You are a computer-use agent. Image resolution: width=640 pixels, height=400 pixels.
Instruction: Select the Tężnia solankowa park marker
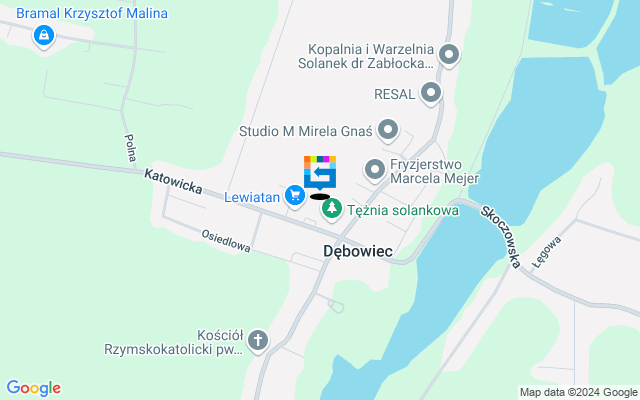tap(330, 209)
